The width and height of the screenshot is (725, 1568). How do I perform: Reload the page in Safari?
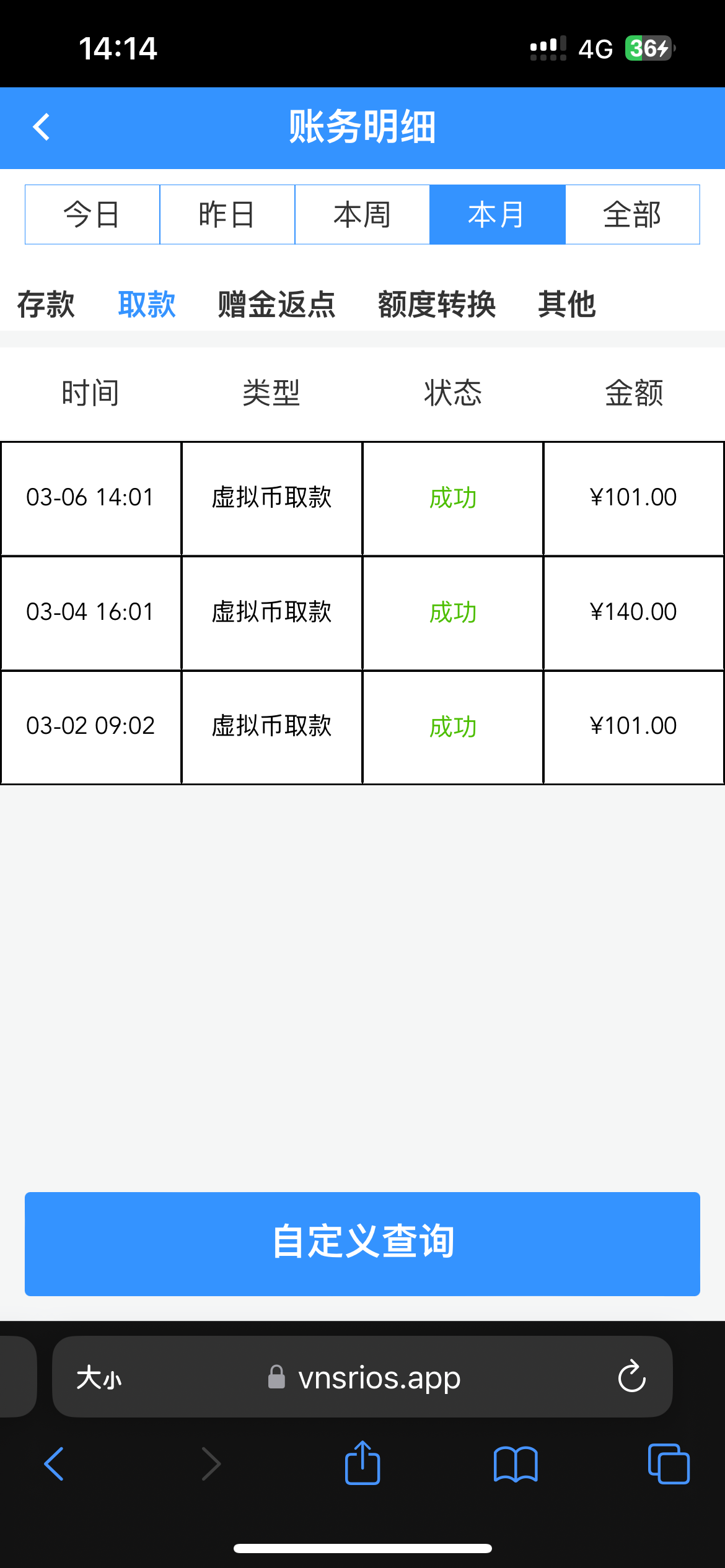(x=631, y=1376)
